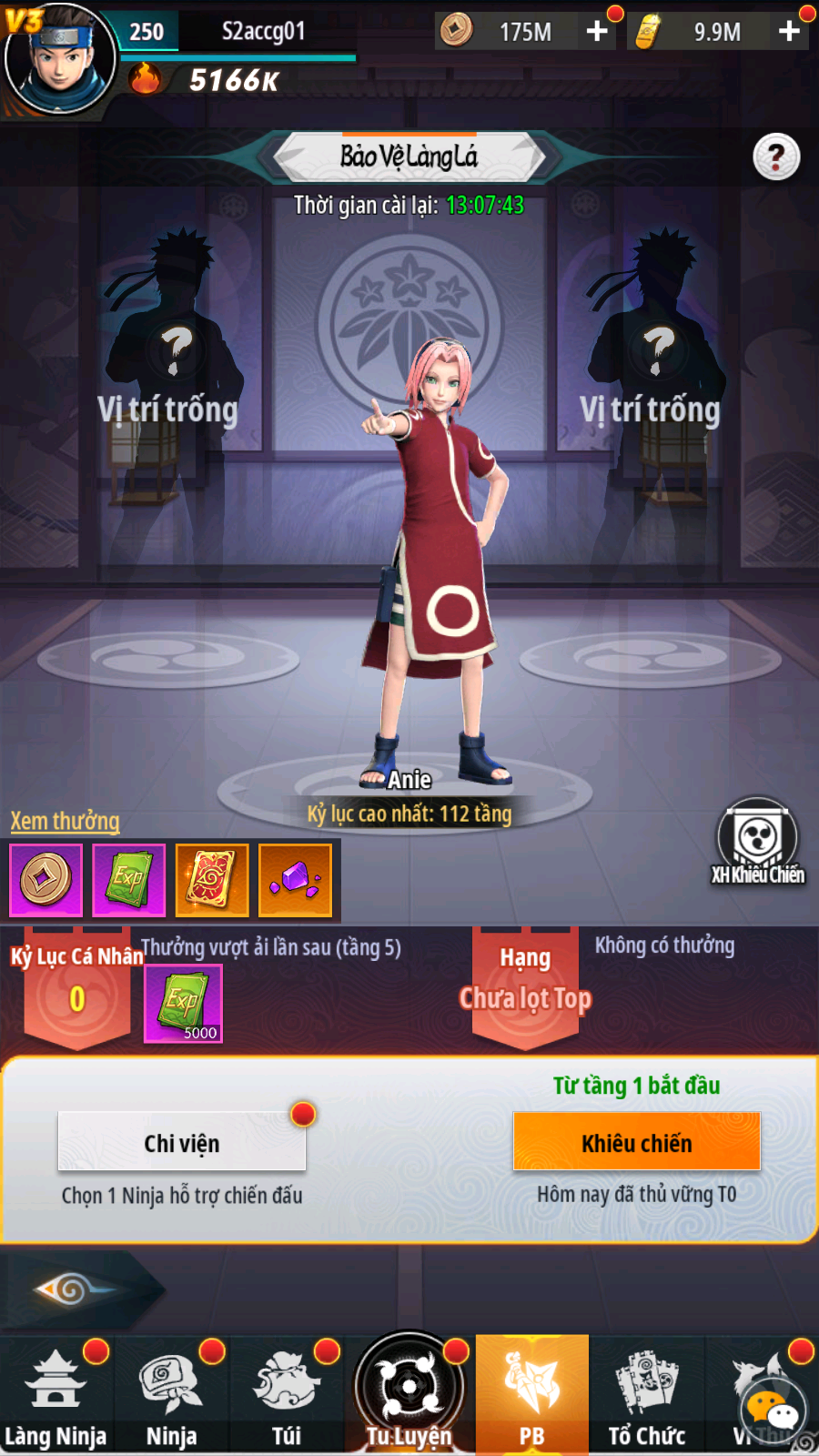The height and width of the screenshot is (1456, 819).
Task: Open the Tổ Chức tab
Action: 647,1397
